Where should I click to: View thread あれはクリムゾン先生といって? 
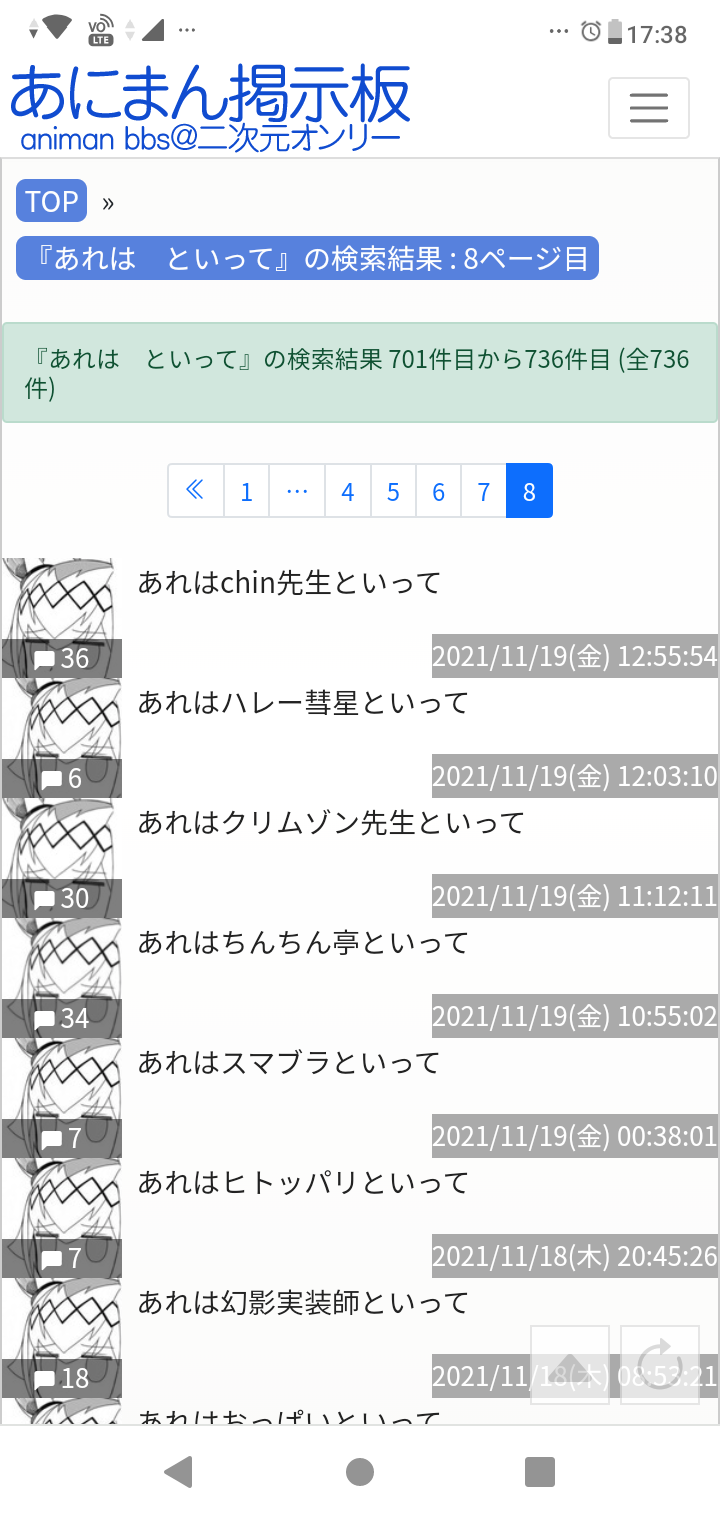(331, 822)
